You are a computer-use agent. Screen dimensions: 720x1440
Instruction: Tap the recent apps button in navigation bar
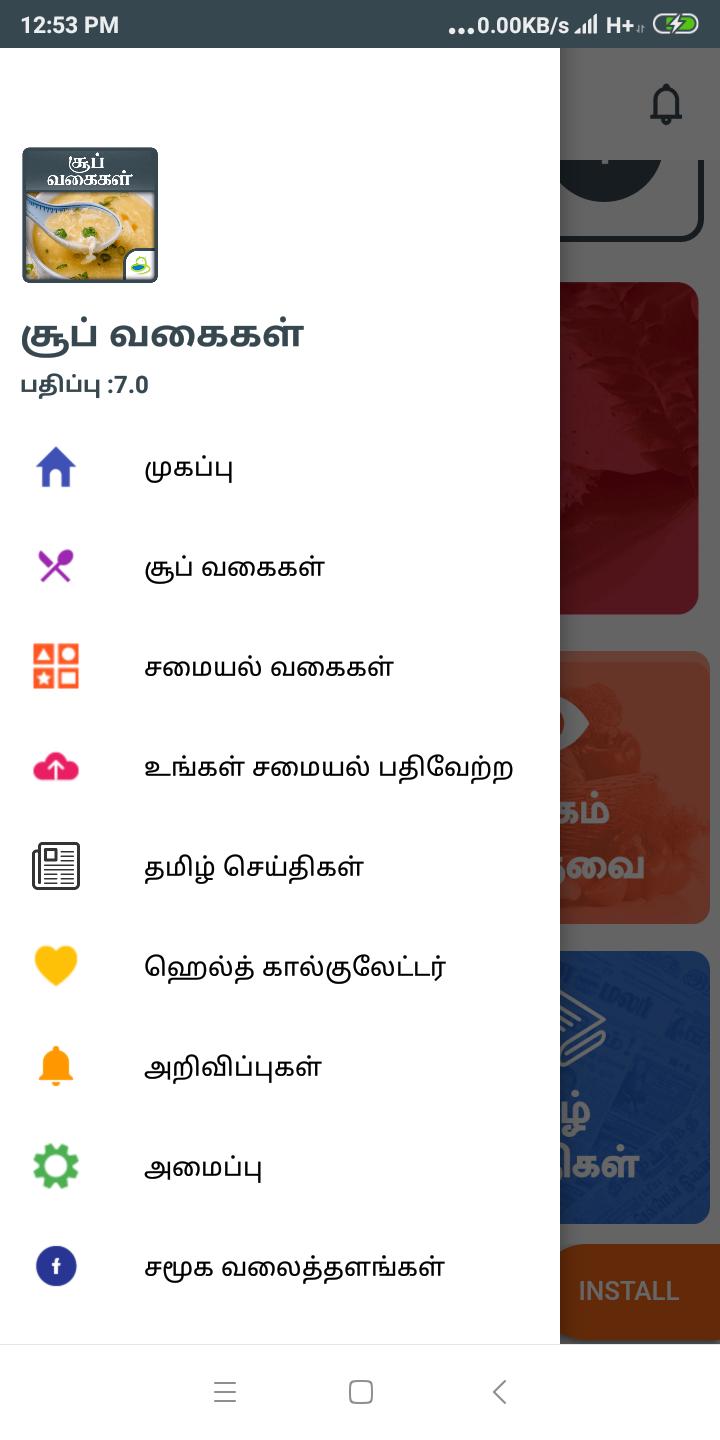[225, 1392]
